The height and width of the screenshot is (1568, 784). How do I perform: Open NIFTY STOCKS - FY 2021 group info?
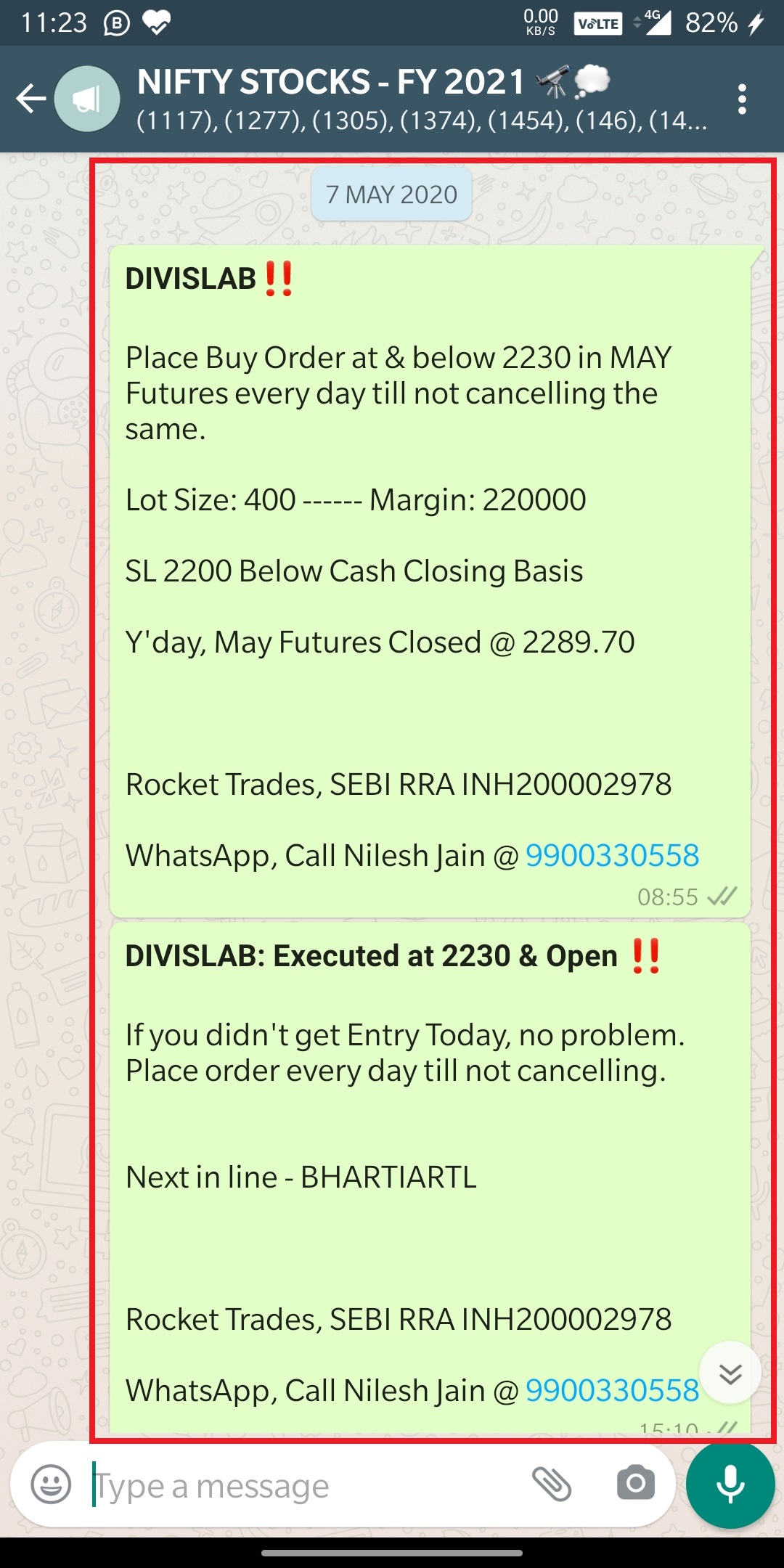pyautogui.click(x=421, y=99)
